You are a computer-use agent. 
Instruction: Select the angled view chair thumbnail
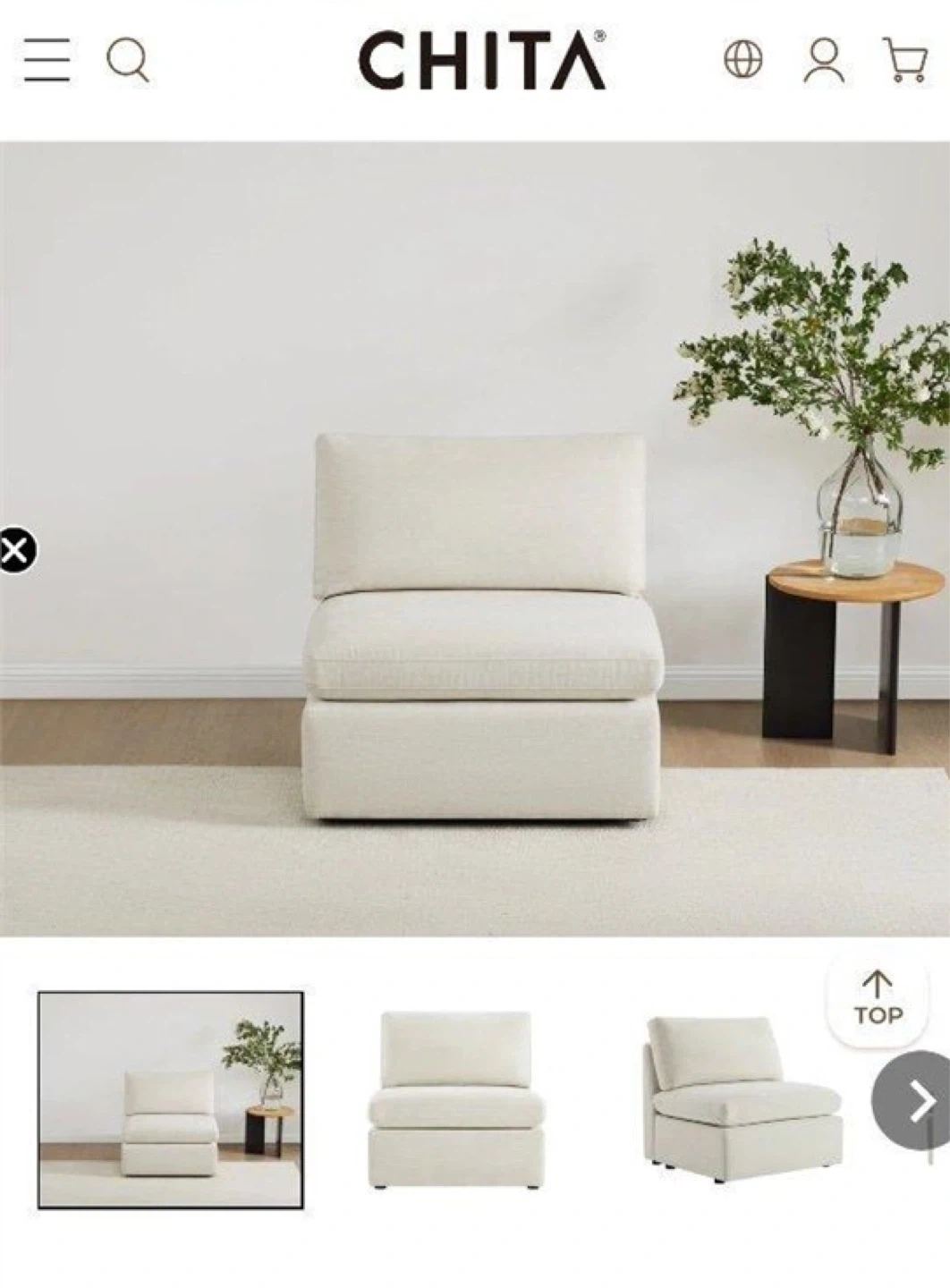pyautogui.click(x=742, y=1099)
